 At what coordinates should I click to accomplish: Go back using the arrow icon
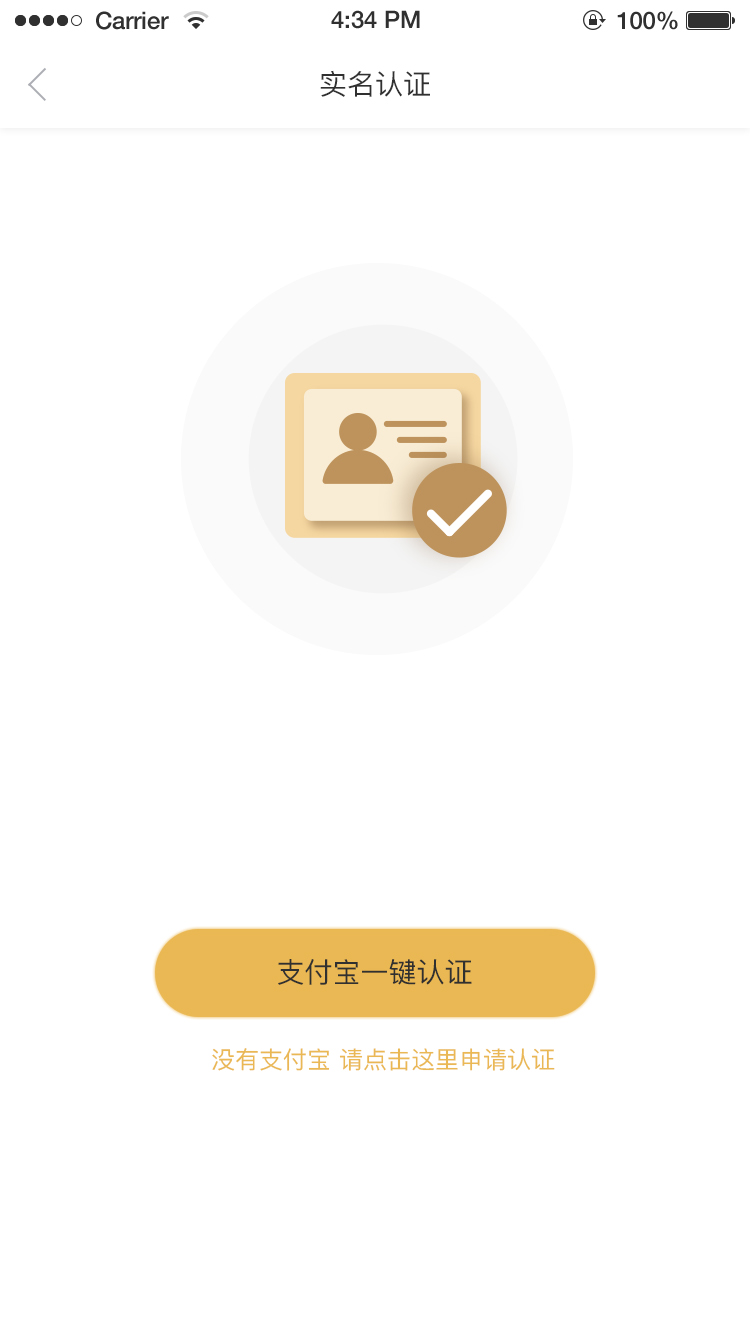37,85
